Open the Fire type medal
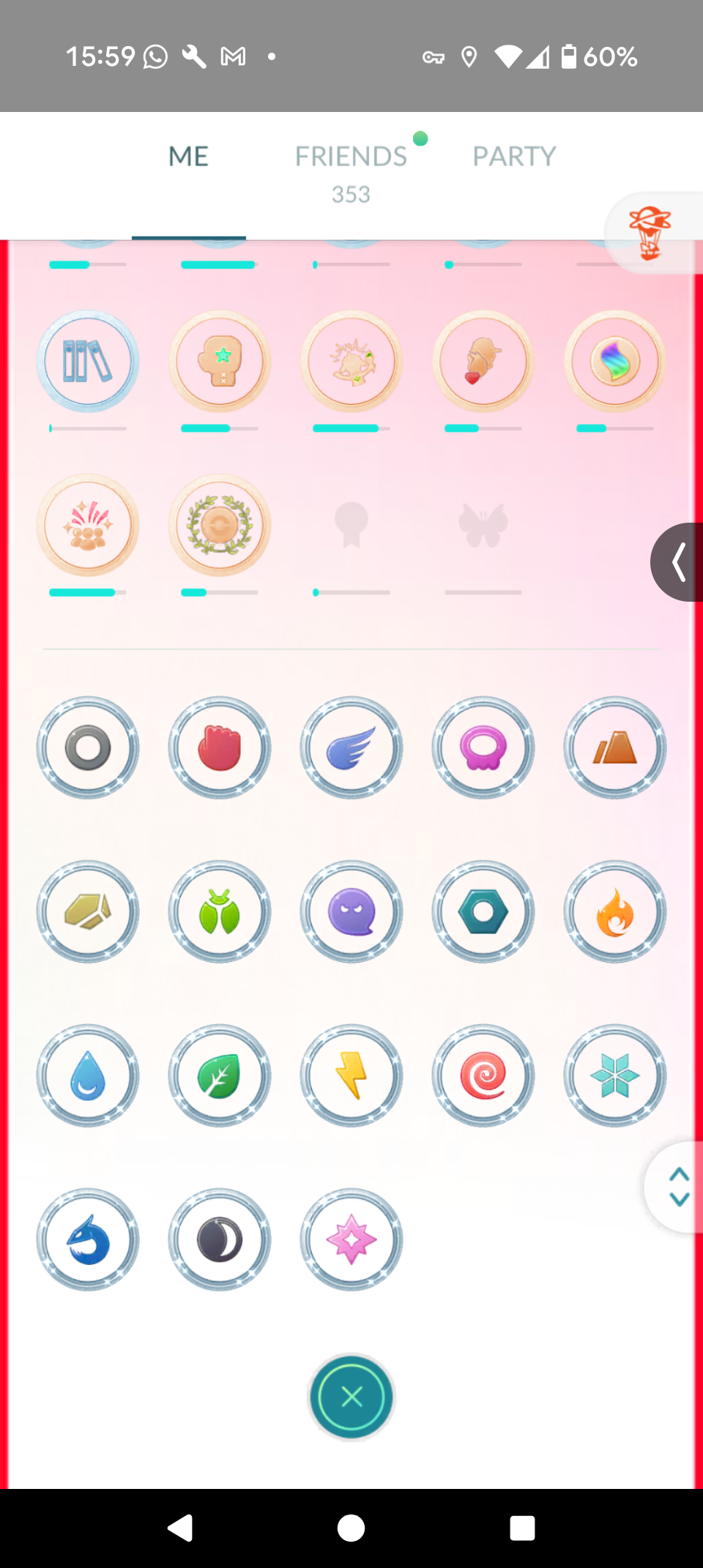This screenshot has width=703, height=1568. 615,912
